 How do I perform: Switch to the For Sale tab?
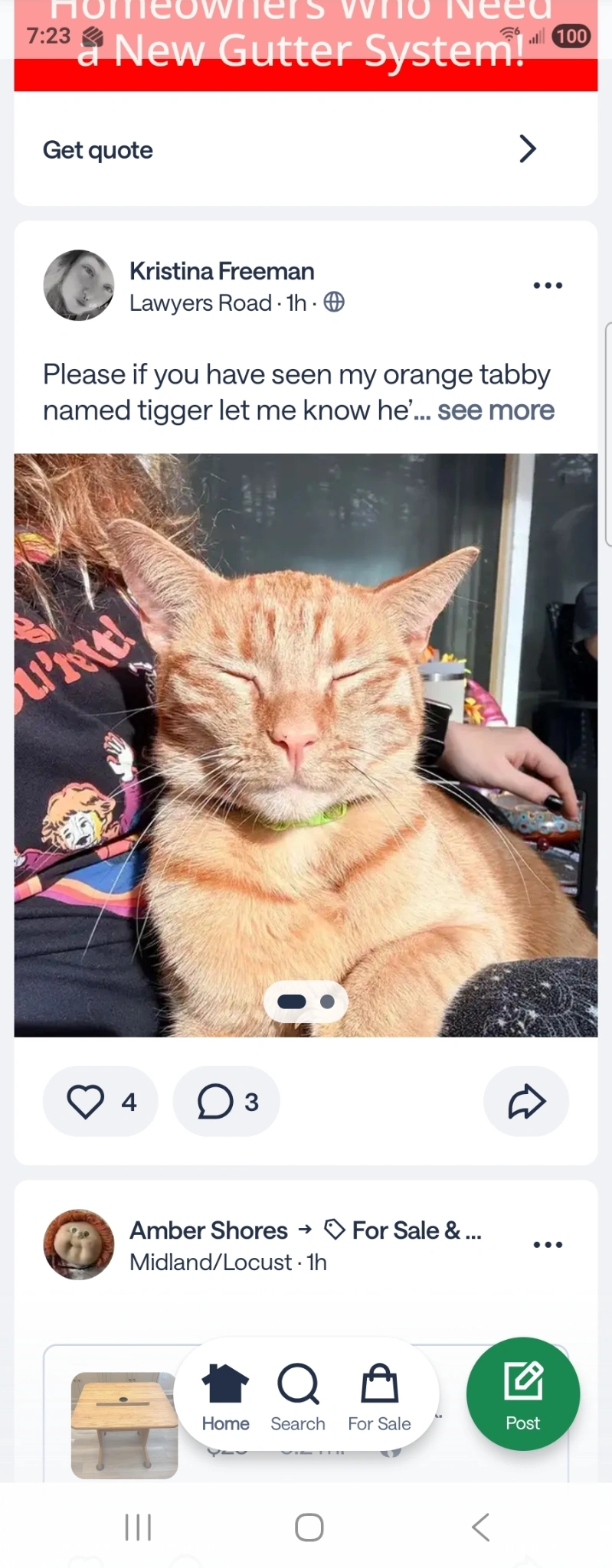(x=379, y=1397)
